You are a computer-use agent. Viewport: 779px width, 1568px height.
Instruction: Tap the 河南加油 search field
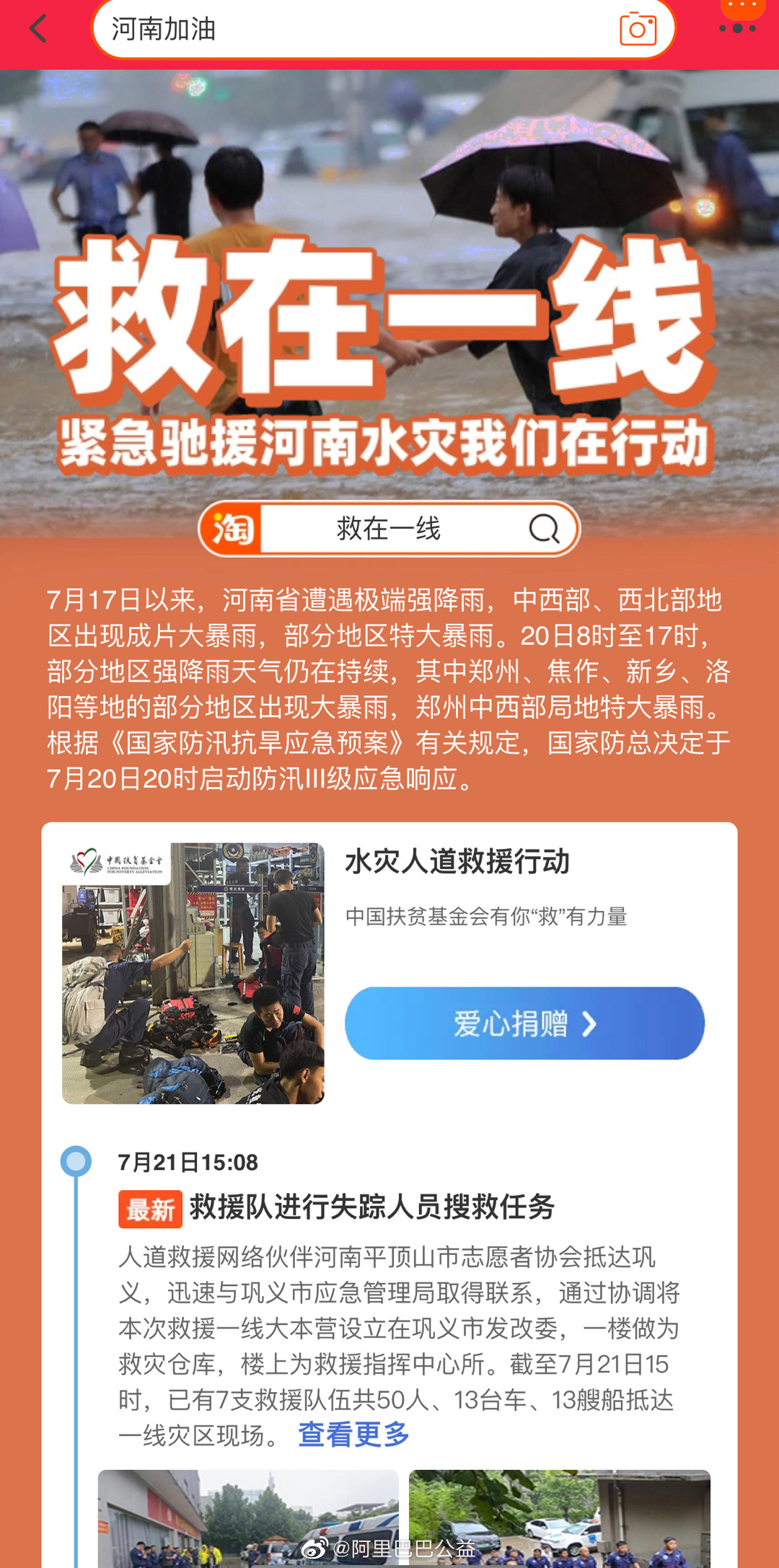pos(346,30)
